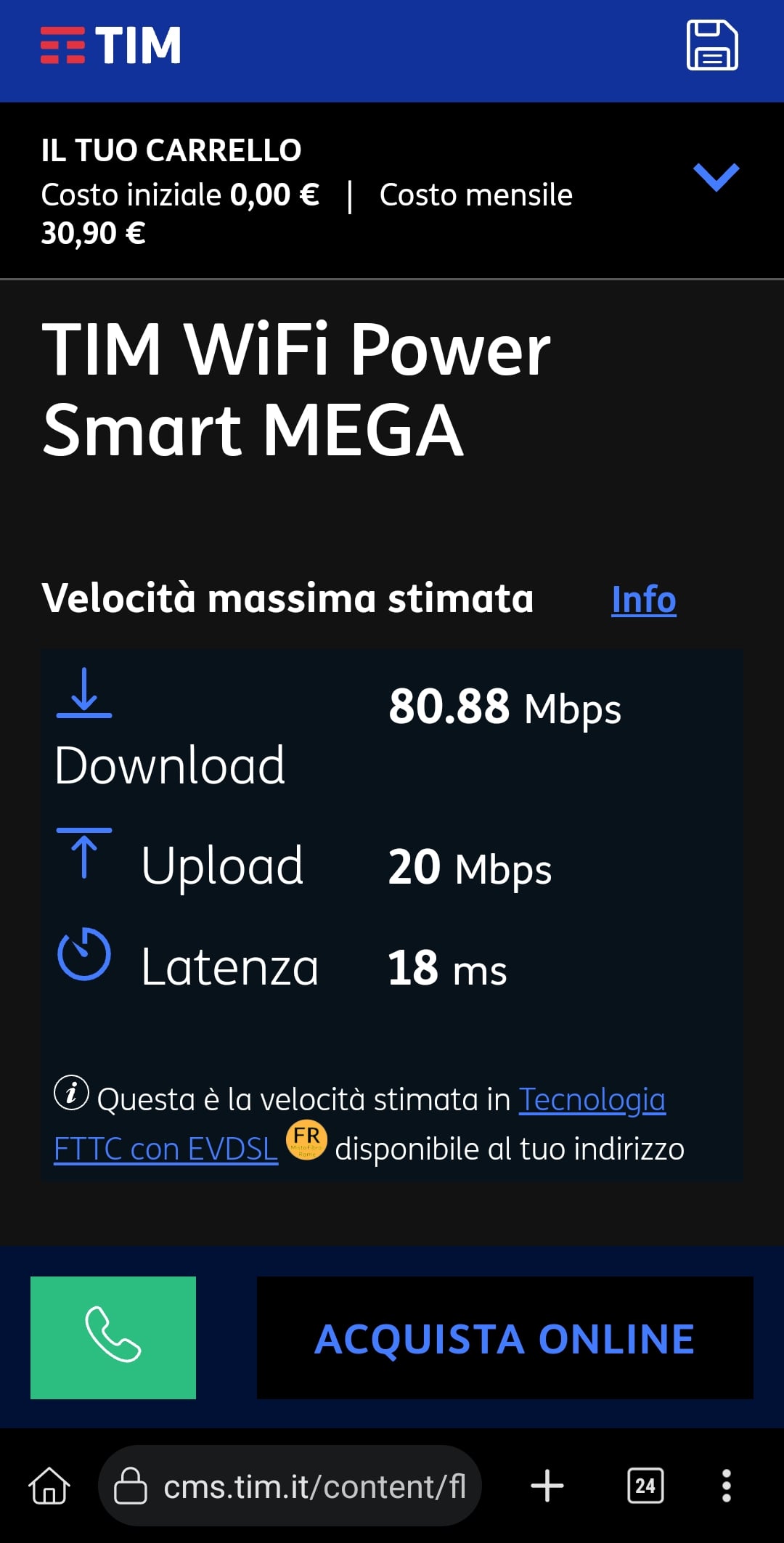
Task: Go to the browser home page
Action: point(49,1486)
